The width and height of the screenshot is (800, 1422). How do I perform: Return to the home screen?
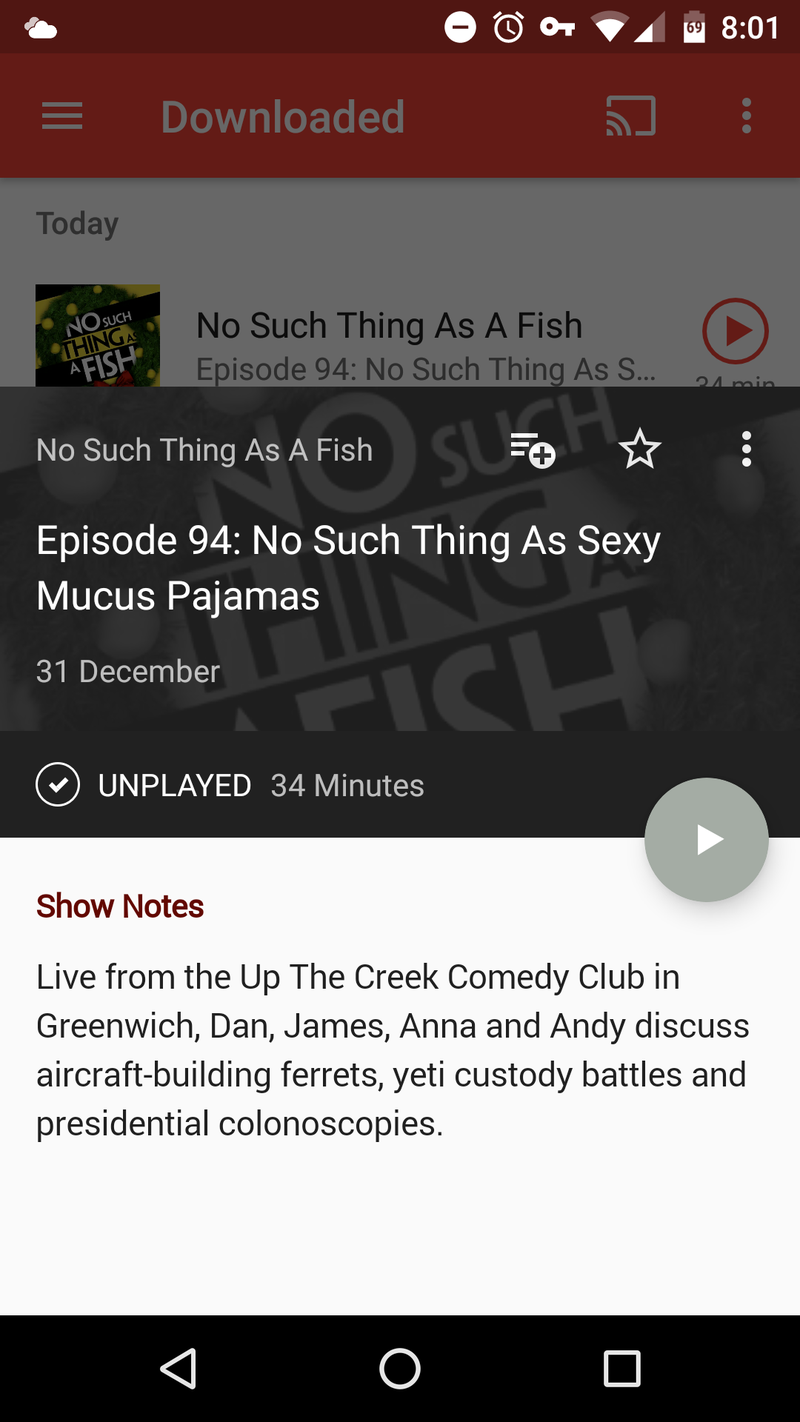[x=400, y=1368]
